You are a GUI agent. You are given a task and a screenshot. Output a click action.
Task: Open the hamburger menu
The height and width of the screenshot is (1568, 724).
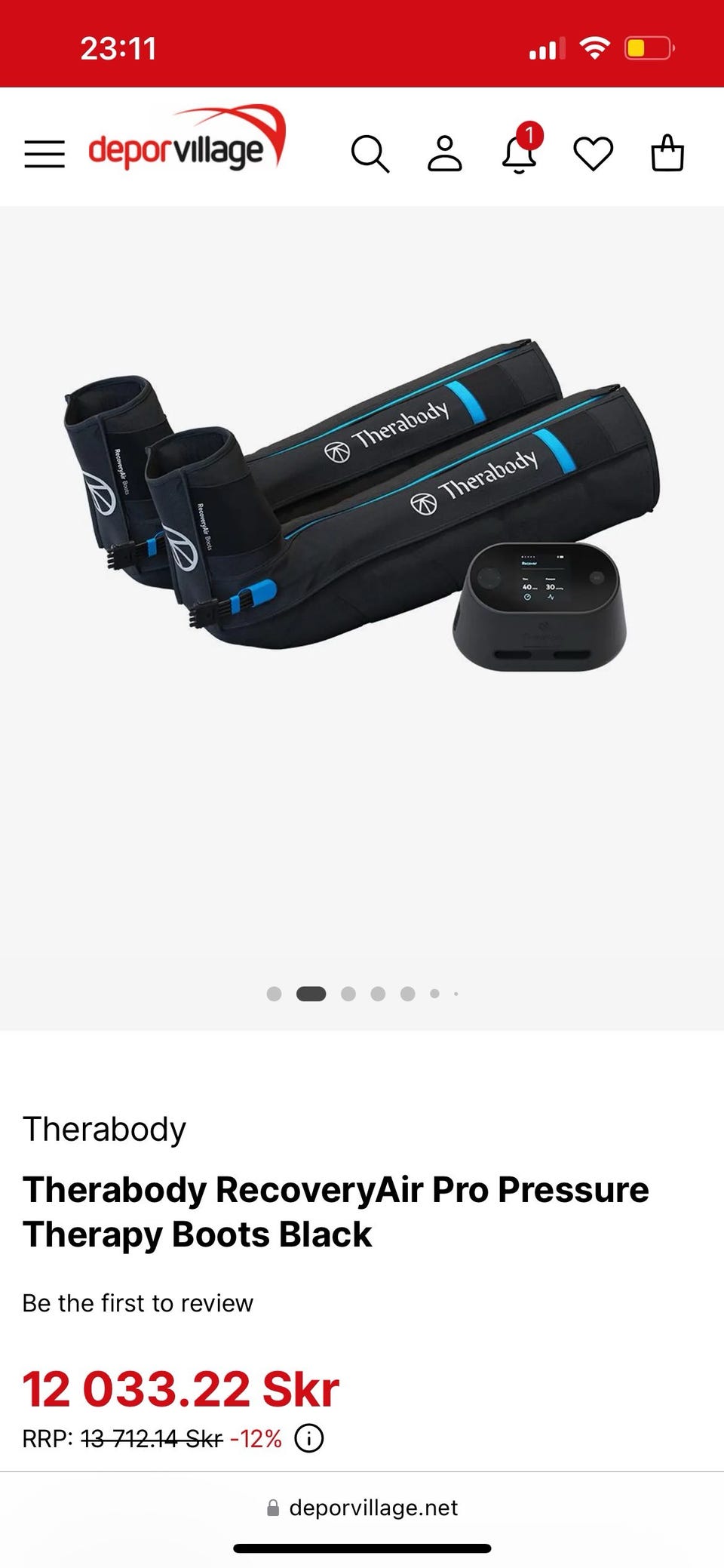[x=44, y=154]
